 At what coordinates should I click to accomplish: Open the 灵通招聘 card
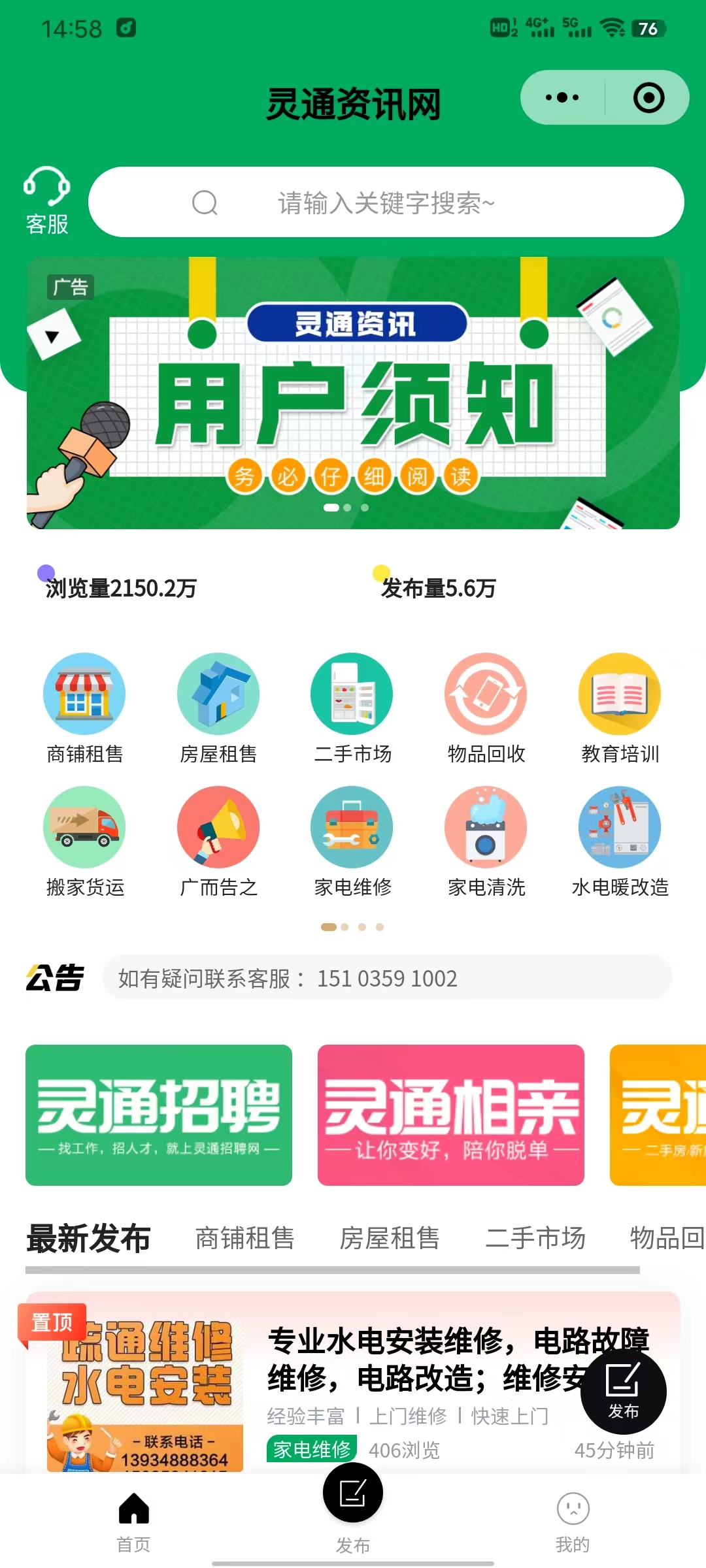[x=159, y=1115]
